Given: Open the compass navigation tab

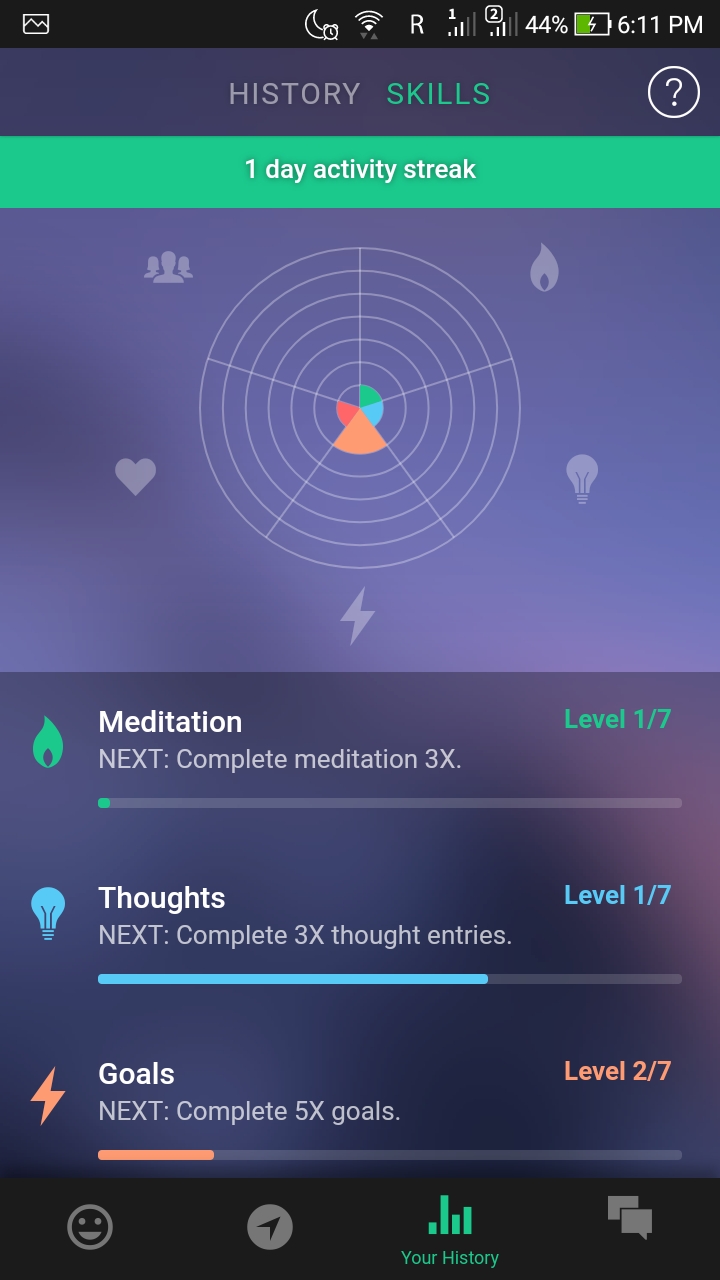Looking at the screenshot, I should pyautogui.click(x=270, y=1227).
